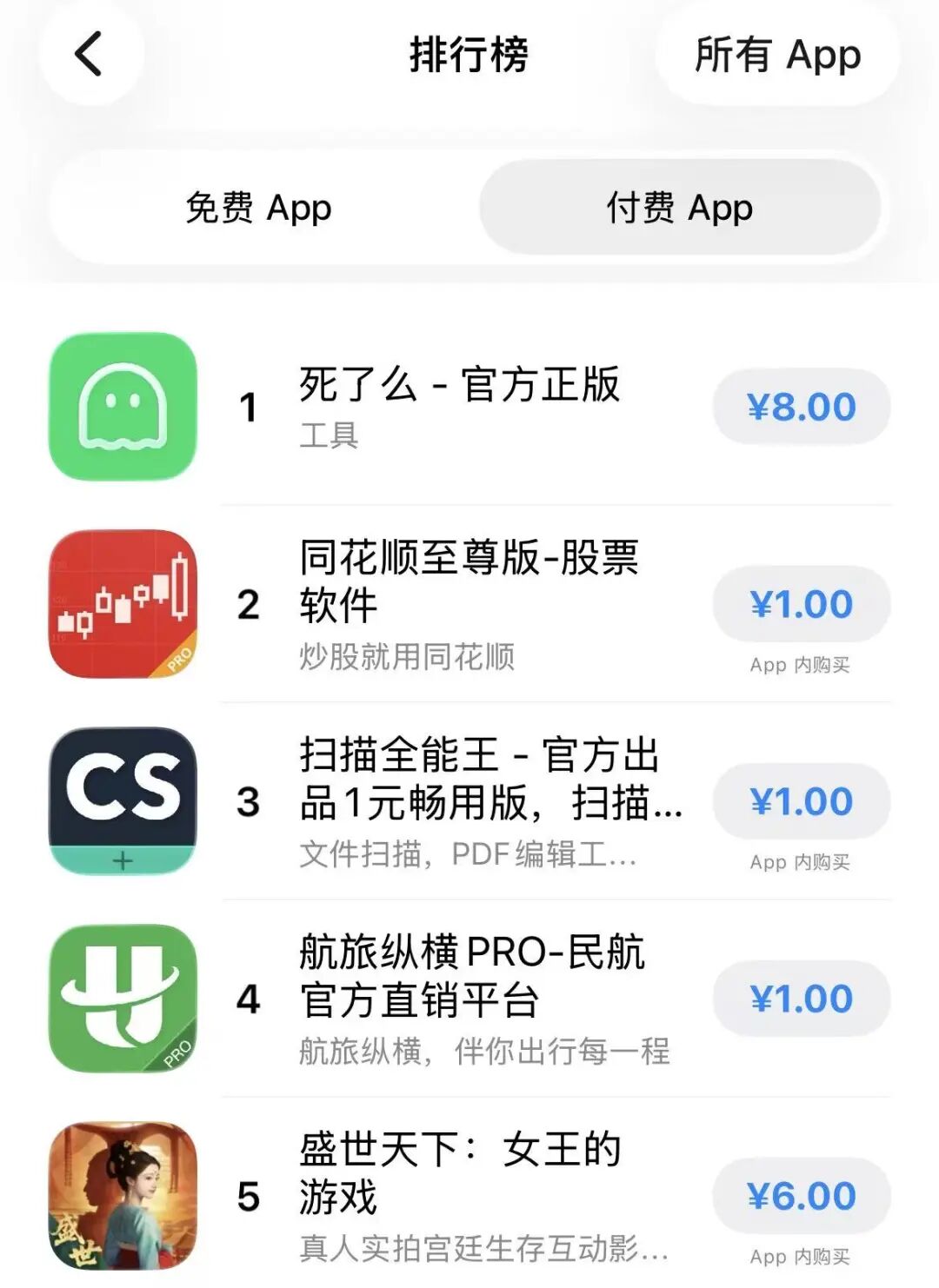
Task: Open the 航旅纵横PRO green app icon
Action: [122, 998]
